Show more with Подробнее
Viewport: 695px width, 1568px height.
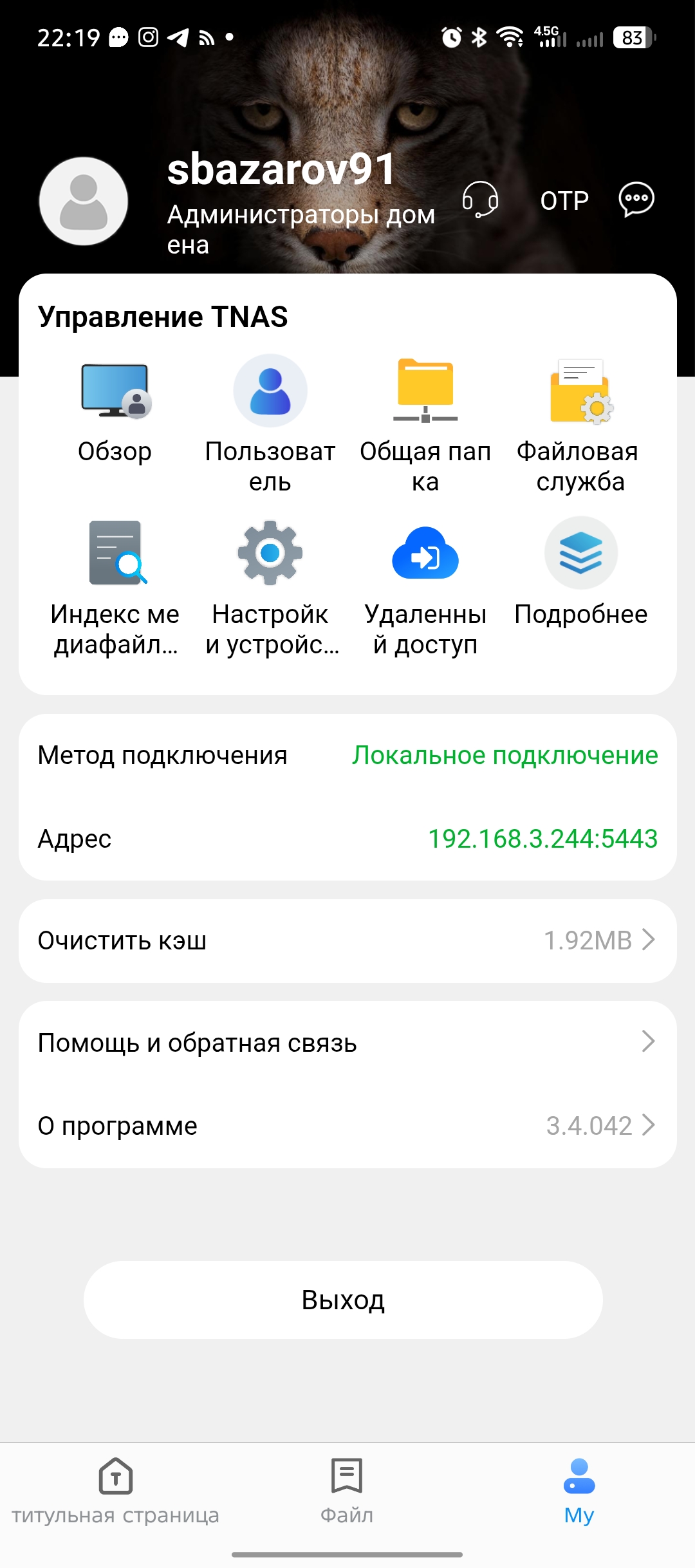(580, 572)
